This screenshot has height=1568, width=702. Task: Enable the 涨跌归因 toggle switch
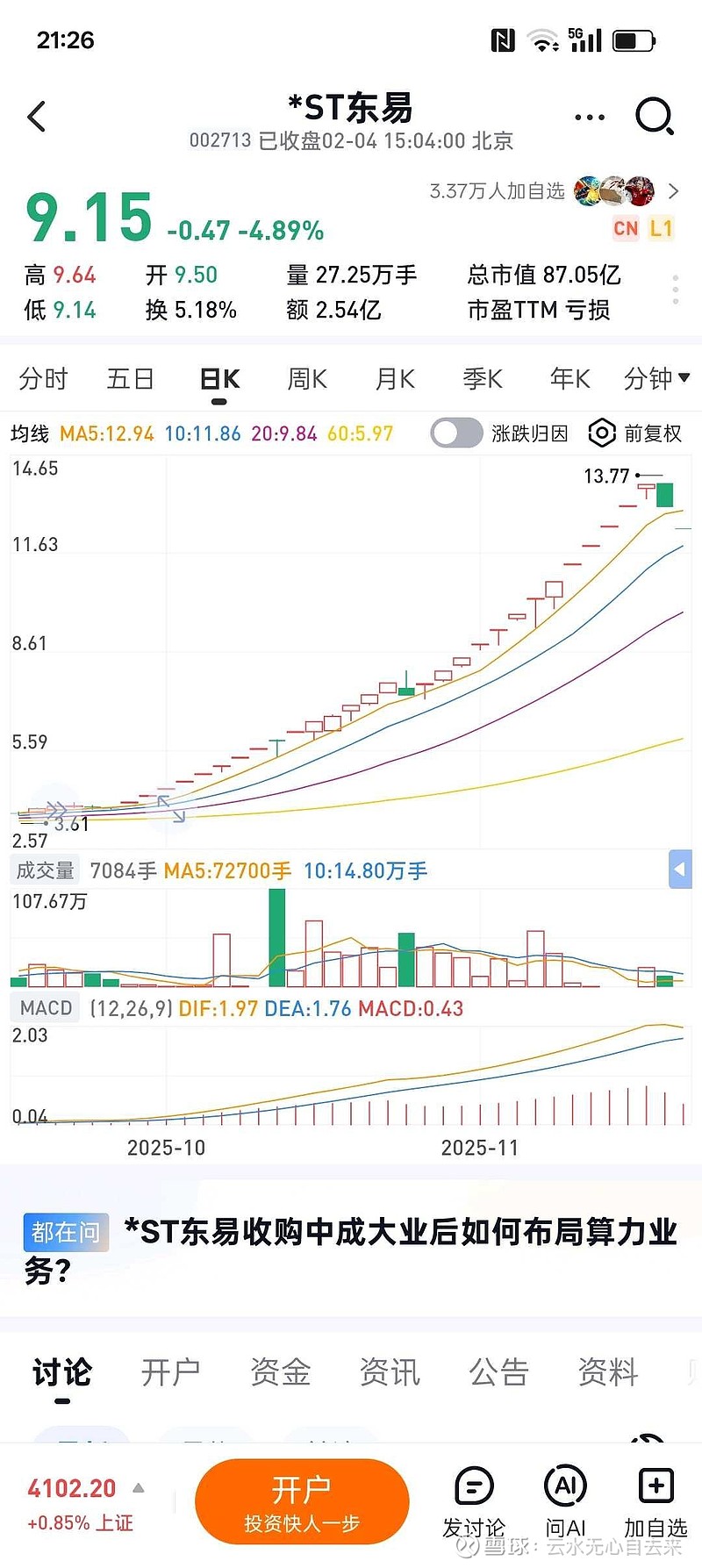[x=455, y=433]
